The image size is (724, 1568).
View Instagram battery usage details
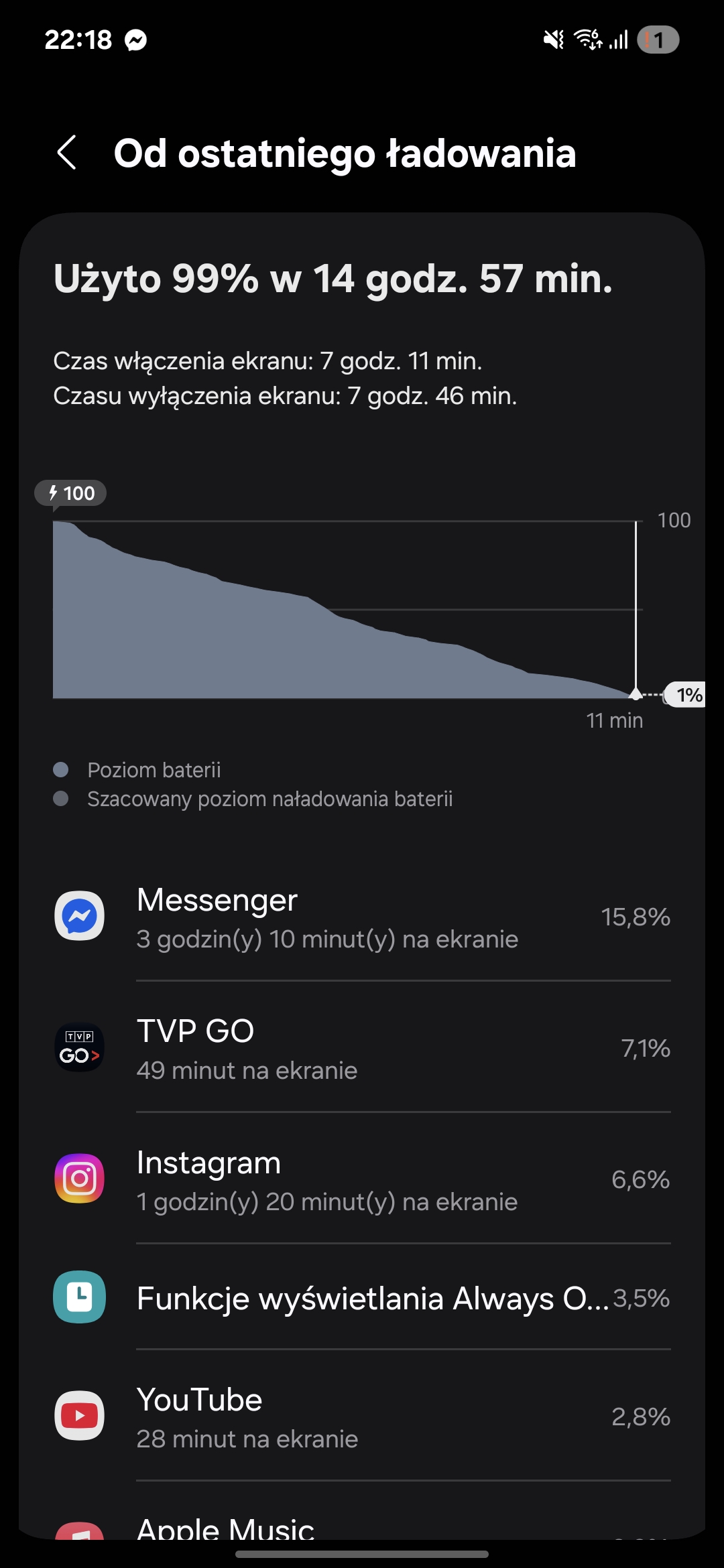click(362, 1179)
